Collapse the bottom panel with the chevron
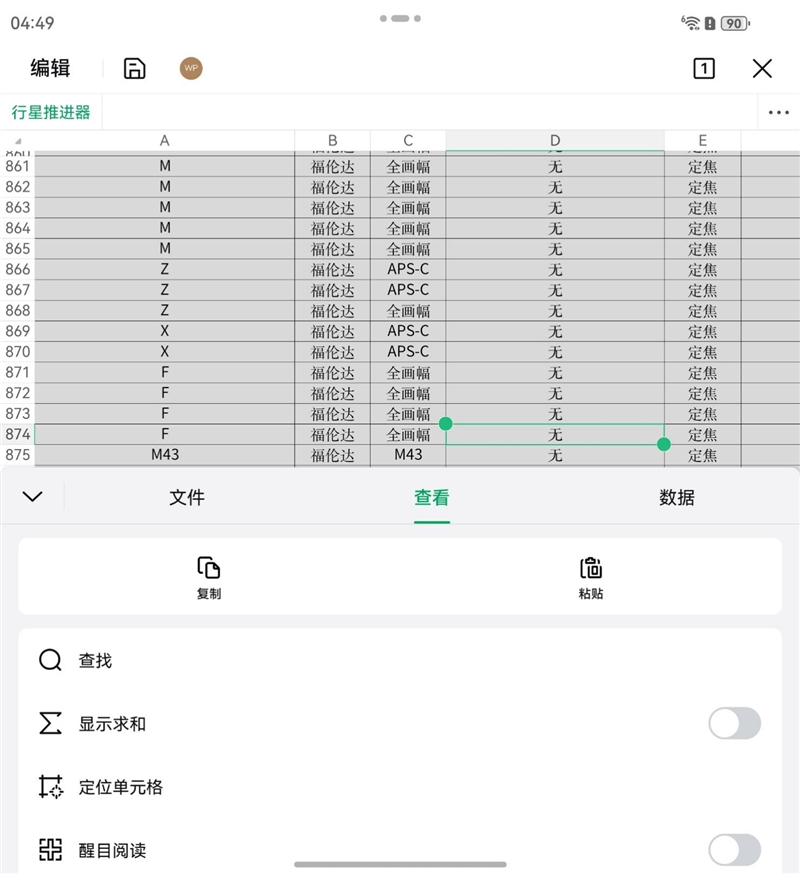 point(33,495)
